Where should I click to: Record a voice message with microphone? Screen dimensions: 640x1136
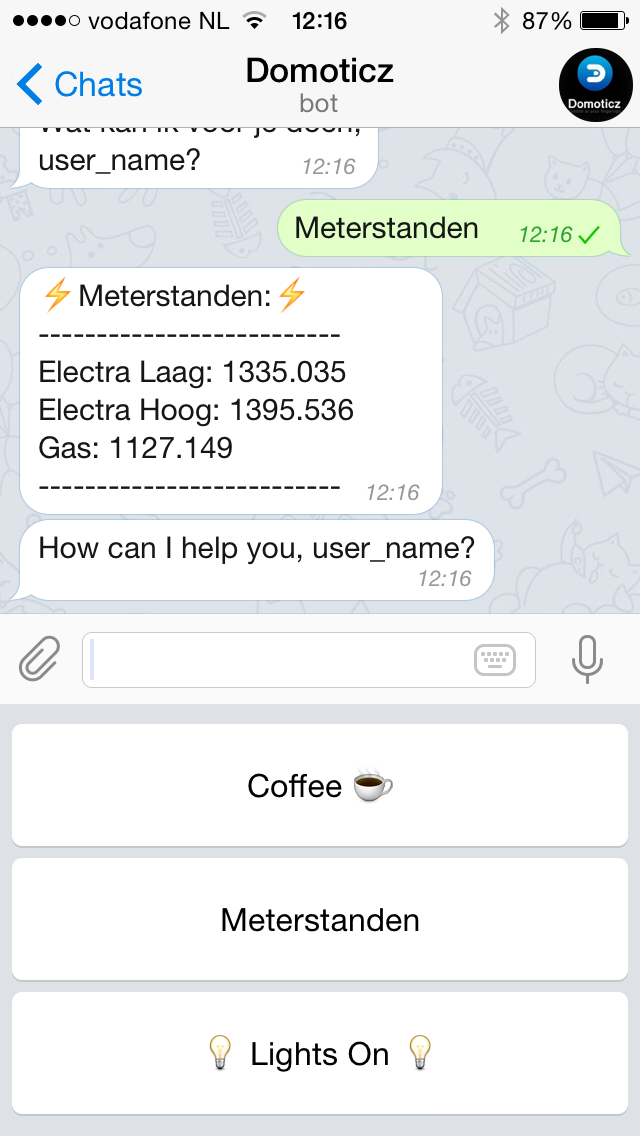coord(587,659)
